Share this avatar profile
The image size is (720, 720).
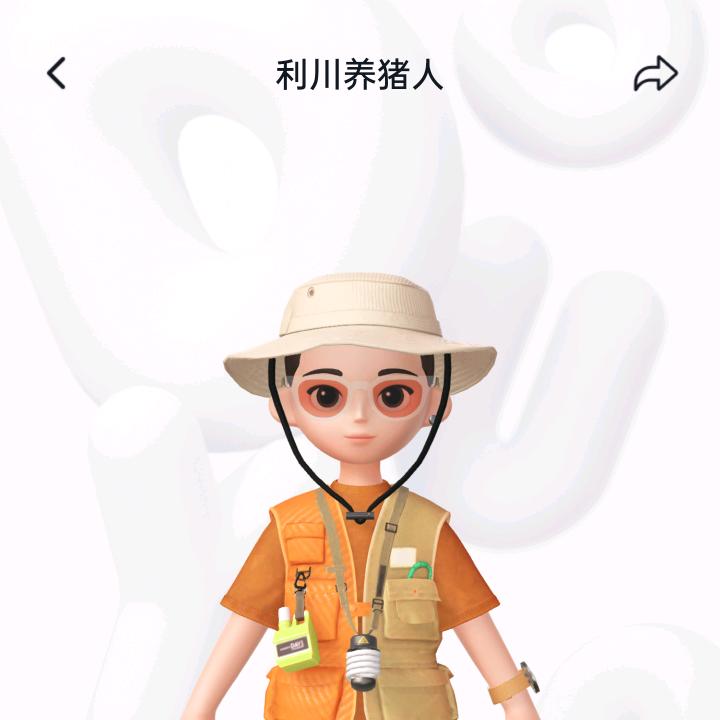click(x=655, y=73)
